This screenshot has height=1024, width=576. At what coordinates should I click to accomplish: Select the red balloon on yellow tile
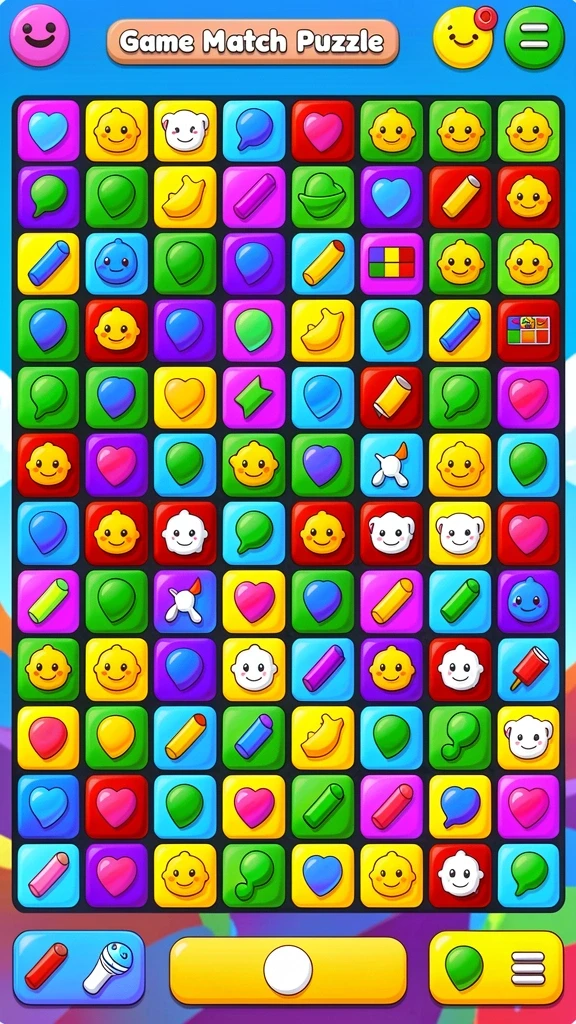tap(48, 737)
